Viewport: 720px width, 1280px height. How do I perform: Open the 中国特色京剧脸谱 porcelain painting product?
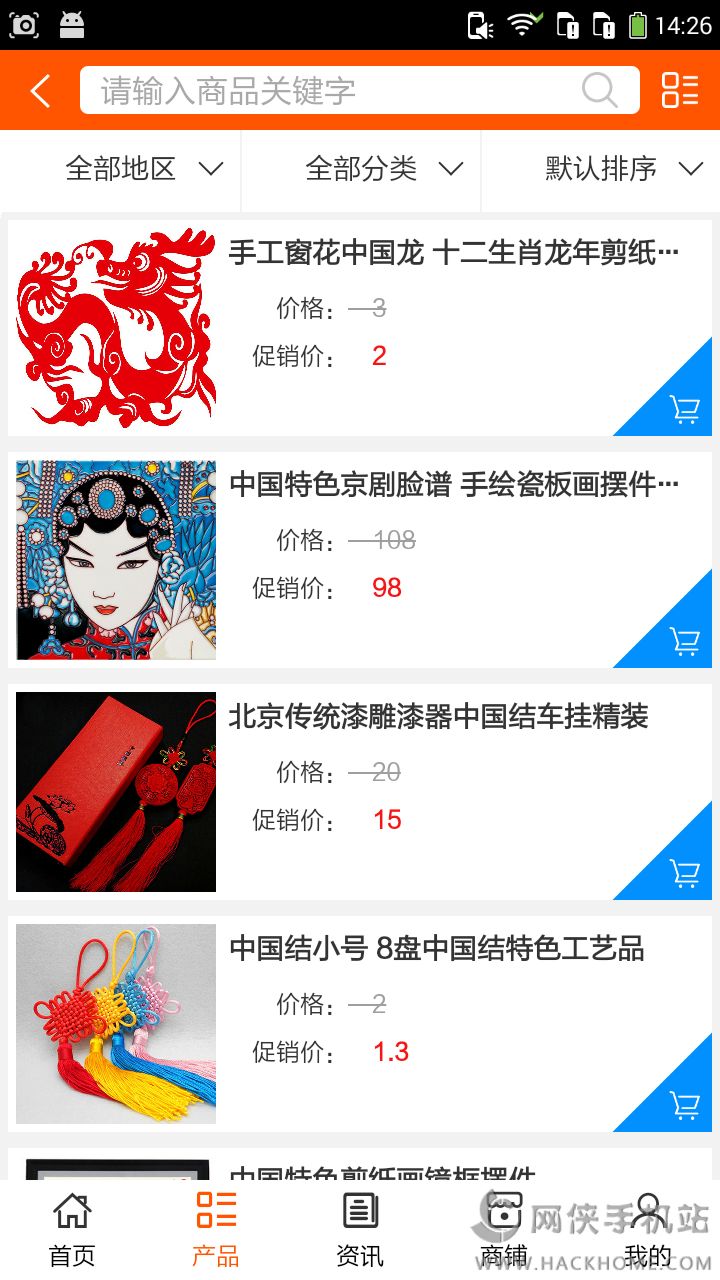(x=454, y=485)
